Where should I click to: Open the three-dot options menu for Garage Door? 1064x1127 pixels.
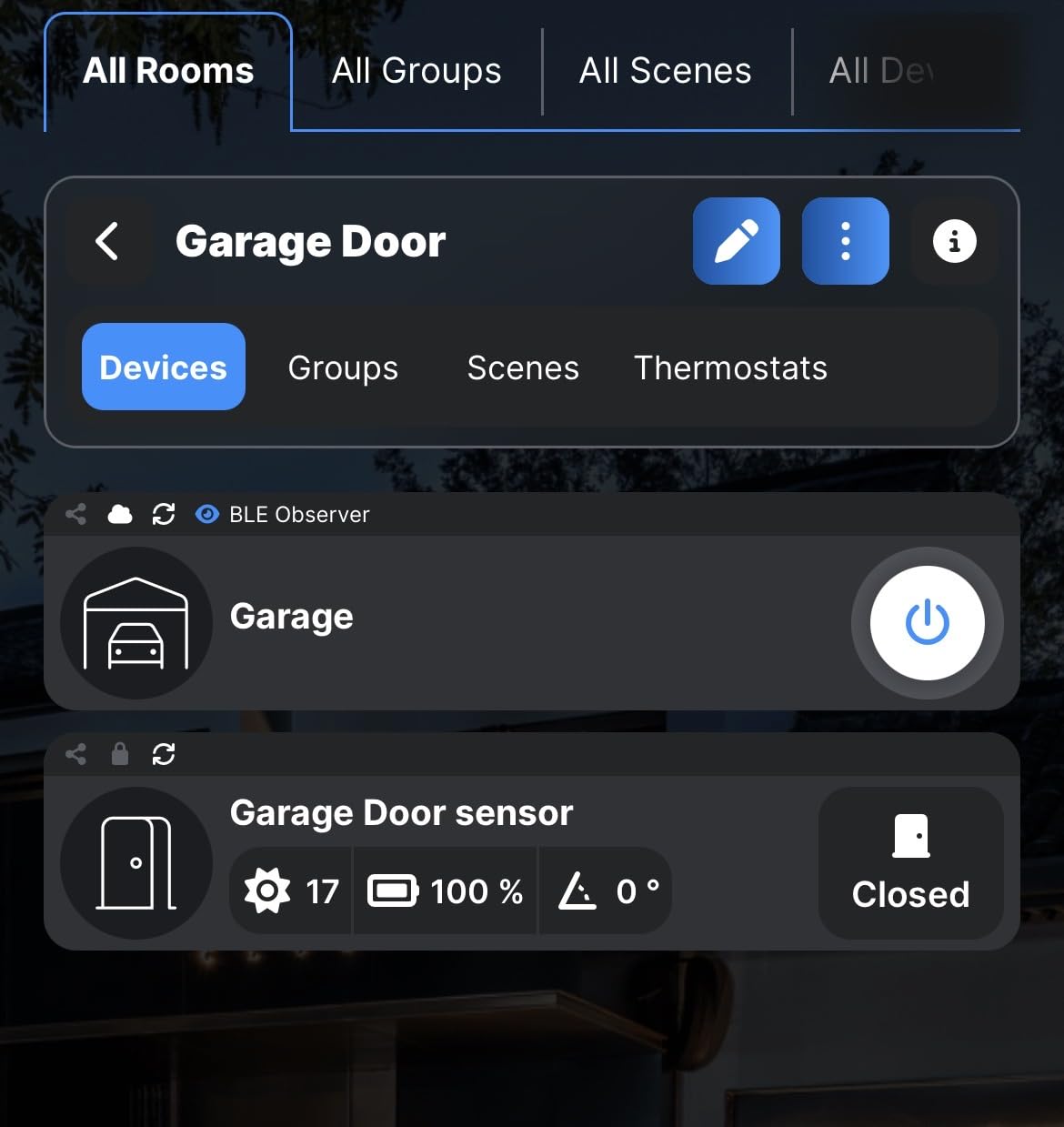tap(845, 241)
